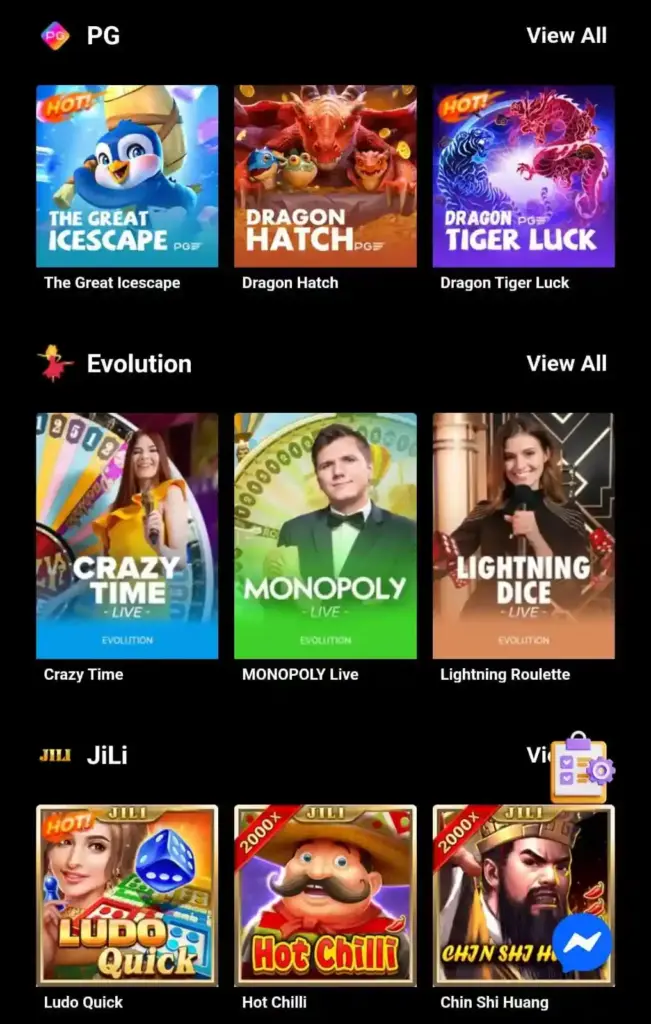The height and width of the screenshot is (1024, 651).
Task: Launch the Dragon Hatch game
Action: 325,176
